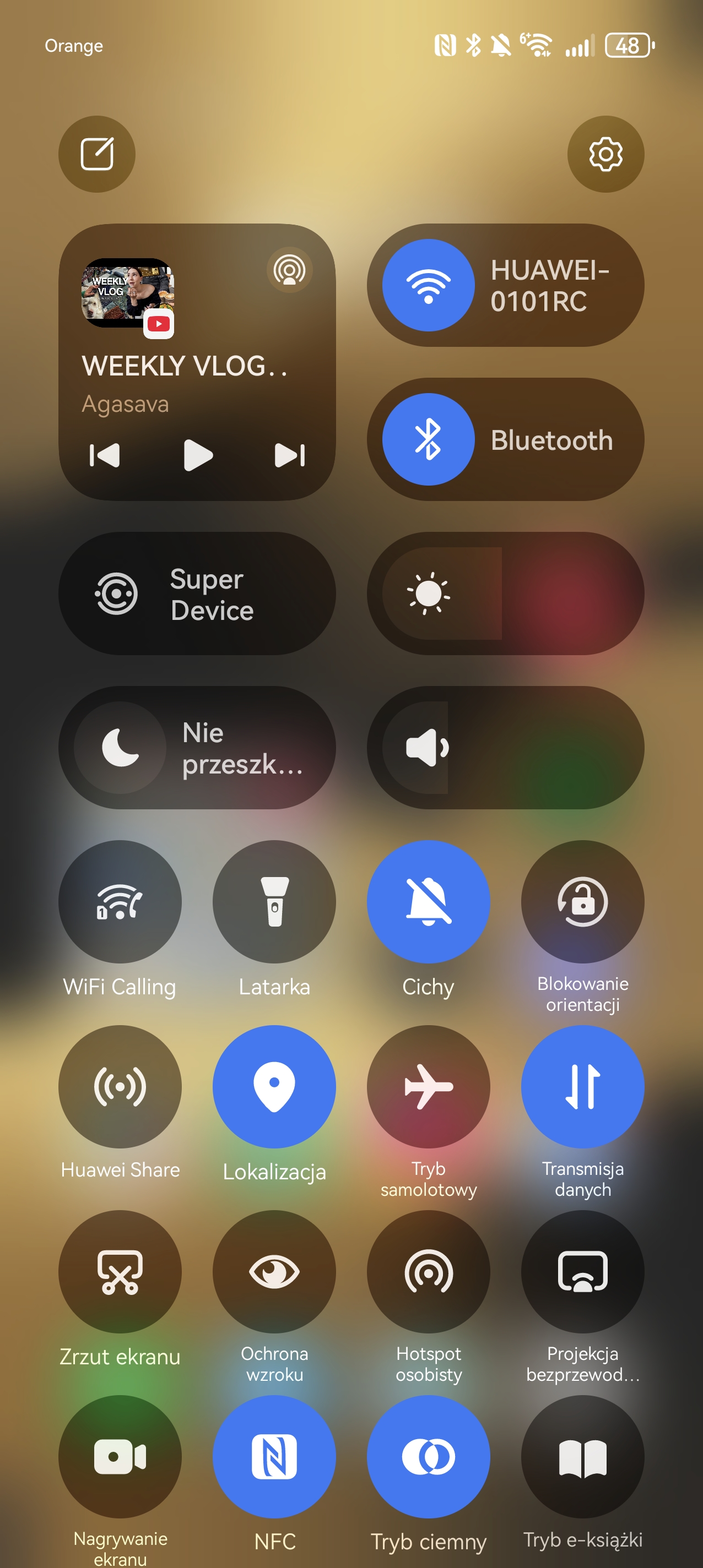This screenshot has height=1568, width=703.
Task: Open system settings gear
Action: point(605,154)
